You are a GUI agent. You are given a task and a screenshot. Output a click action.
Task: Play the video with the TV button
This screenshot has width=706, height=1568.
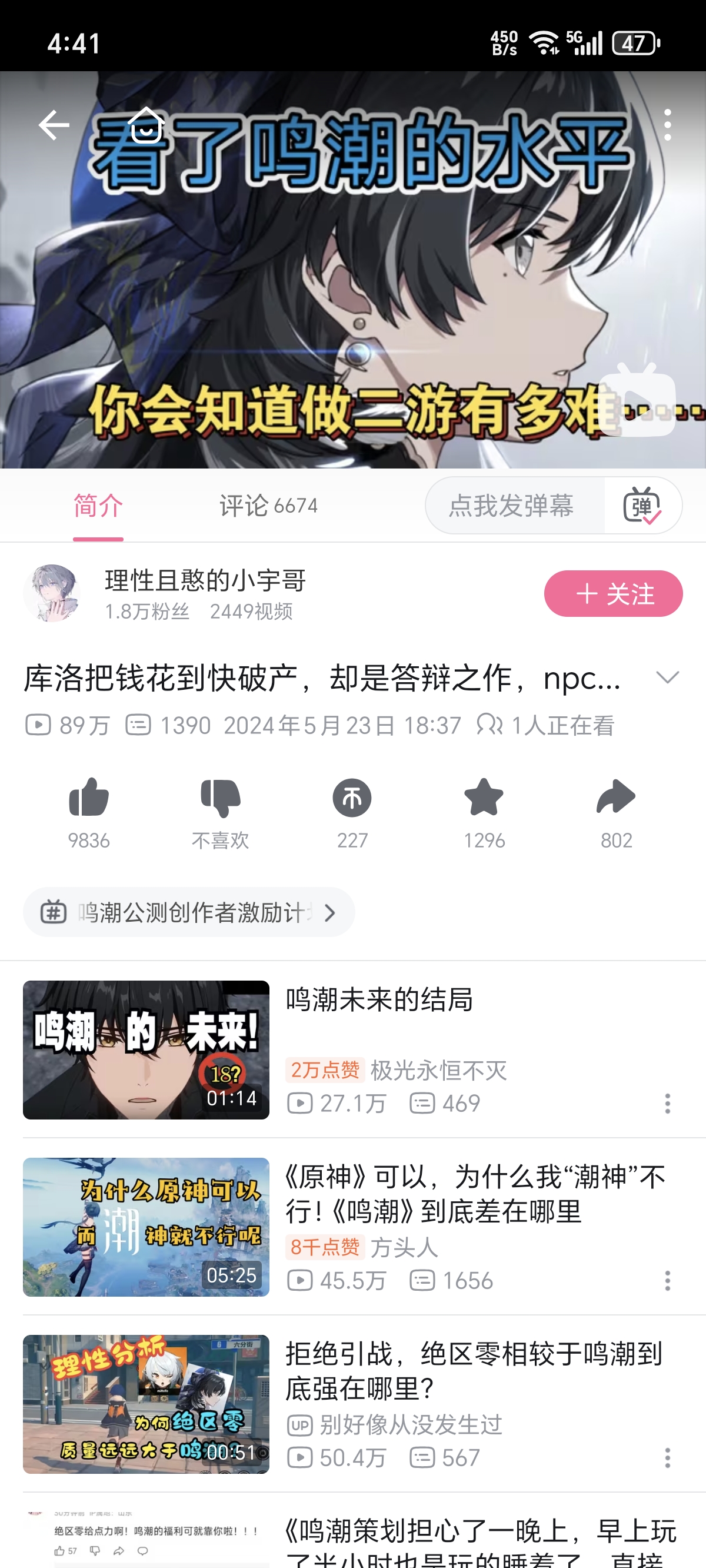coord(637,400)
